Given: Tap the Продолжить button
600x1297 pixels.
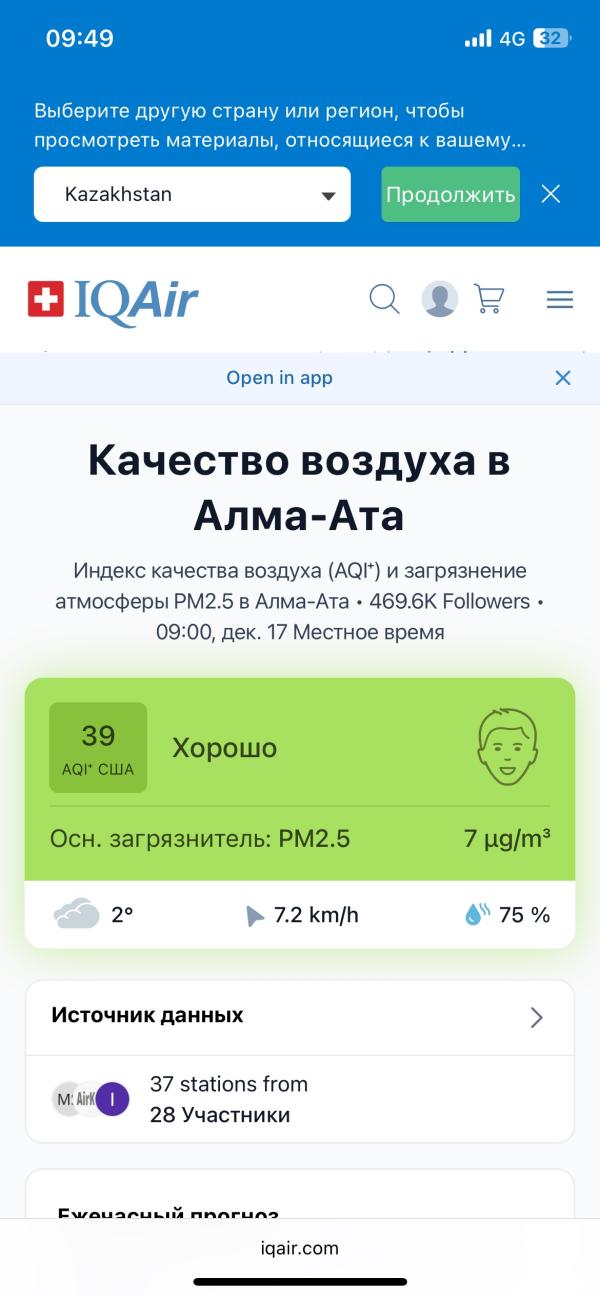Looking at the screenshot, I should 450,194.
